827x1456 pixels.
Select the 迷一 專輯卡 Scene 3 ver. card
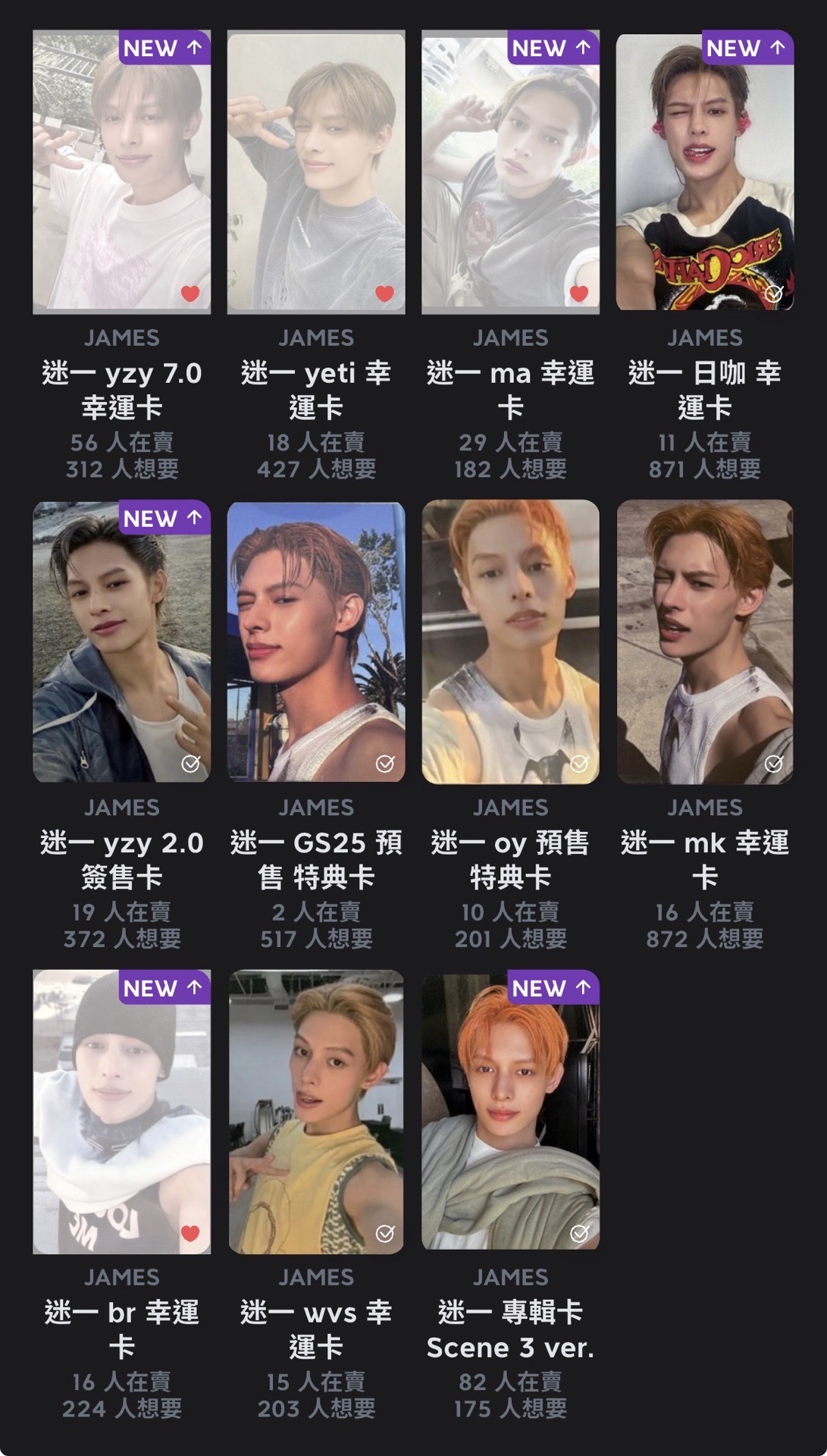[x=510, y=1111]
